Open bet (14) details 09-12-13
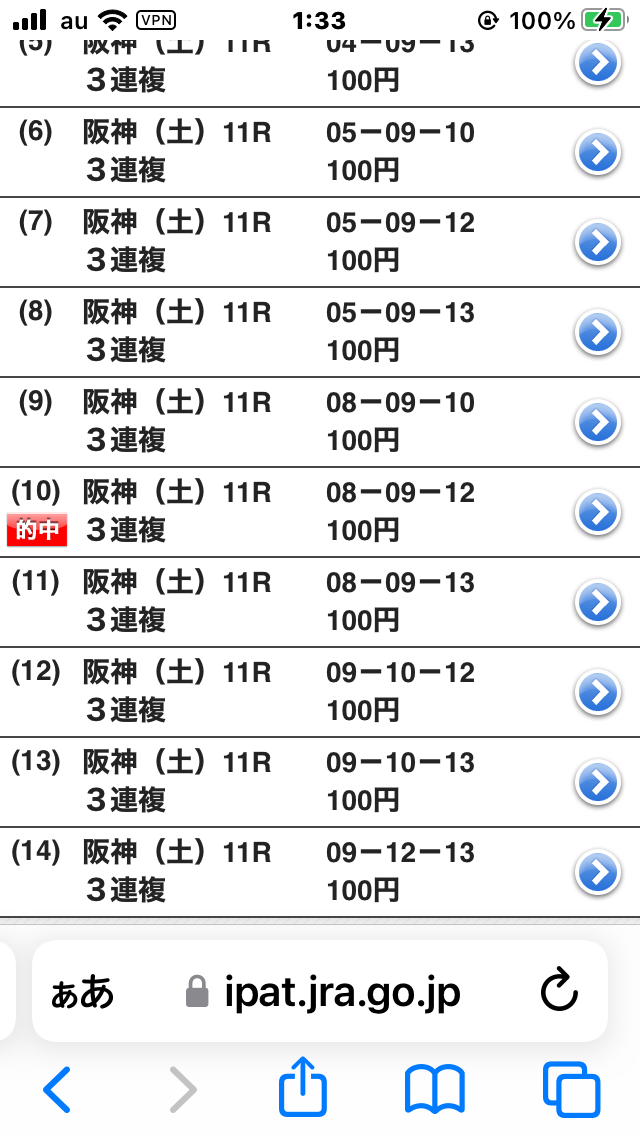 point(598,873)
